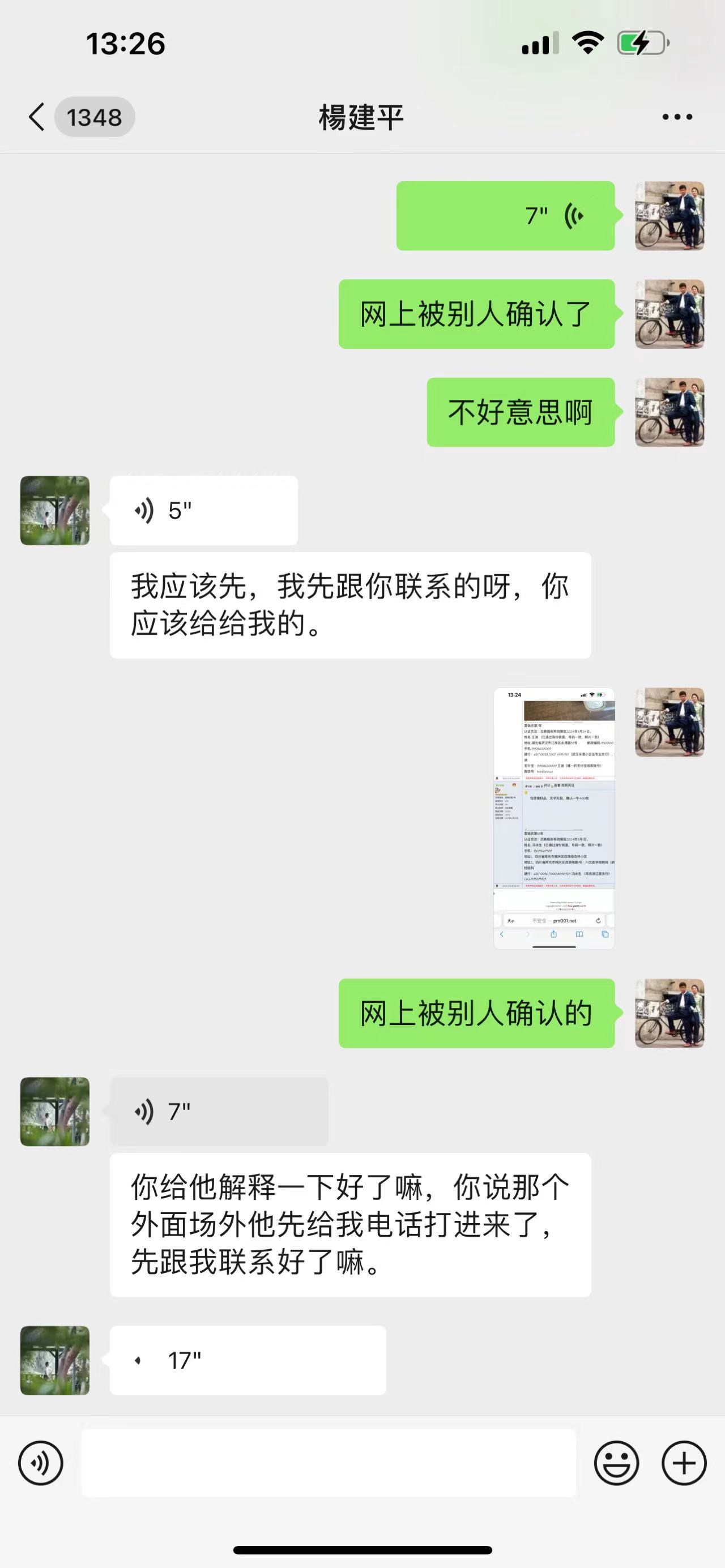Open the three-dot chat info menu
The width and height of the screenshot is (725, 1568).
(x=677, y=117)
